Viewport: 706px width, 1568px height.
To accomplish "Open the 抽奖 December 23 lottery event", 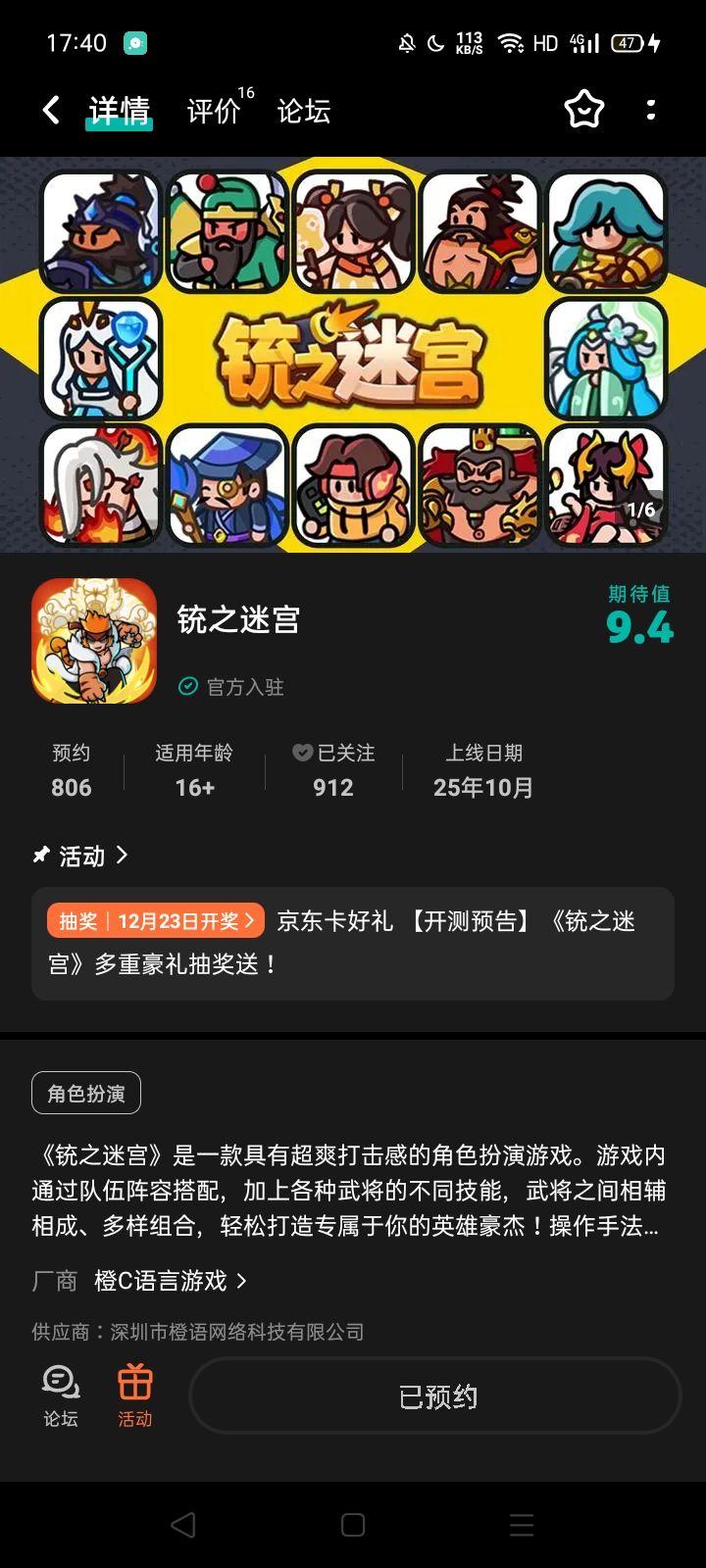I will tap(155, 920).
